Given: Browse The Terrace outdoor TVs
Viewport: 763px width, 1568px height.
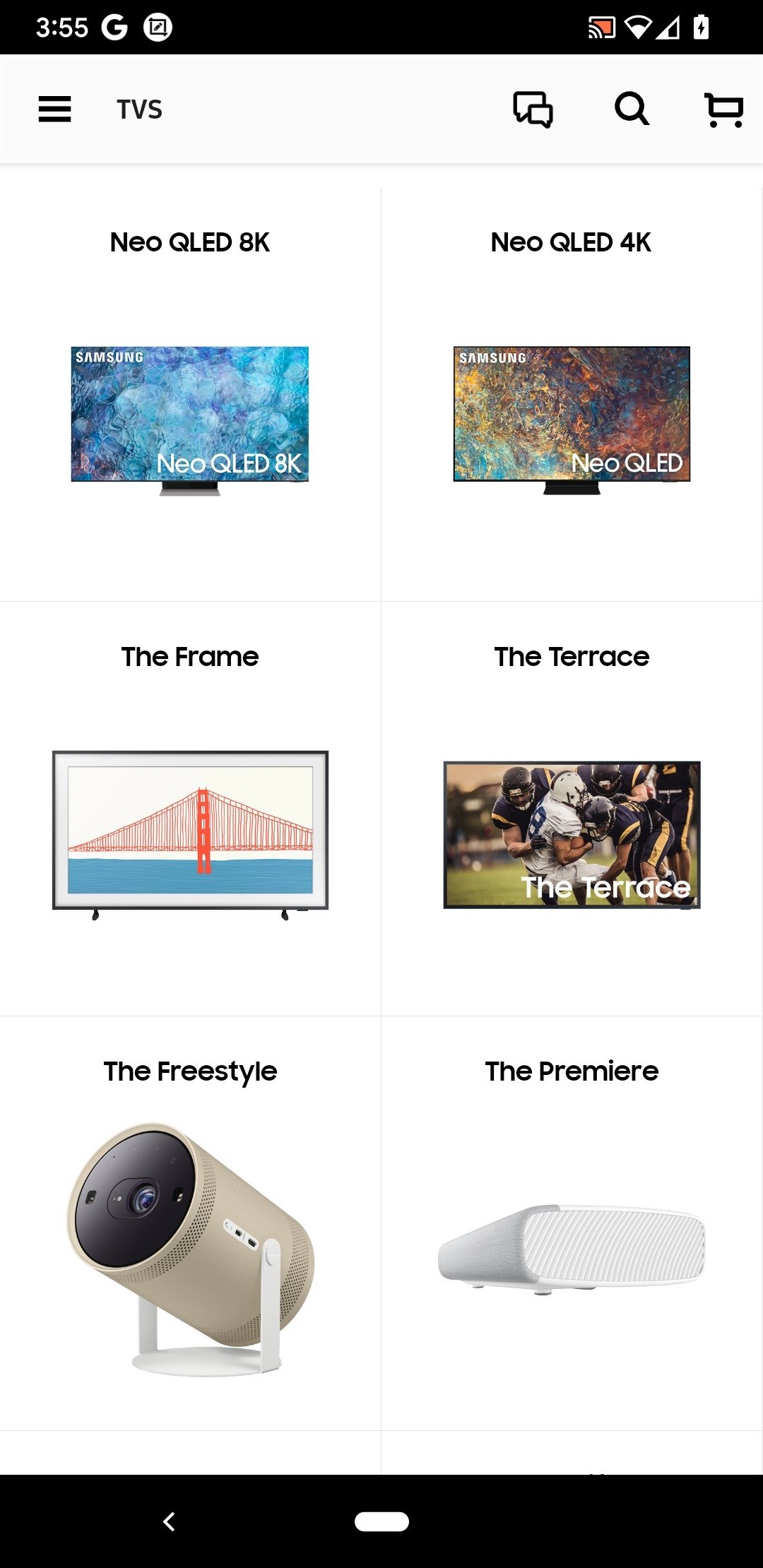Looking at the screenshot, I should click(x=572, y=809).
